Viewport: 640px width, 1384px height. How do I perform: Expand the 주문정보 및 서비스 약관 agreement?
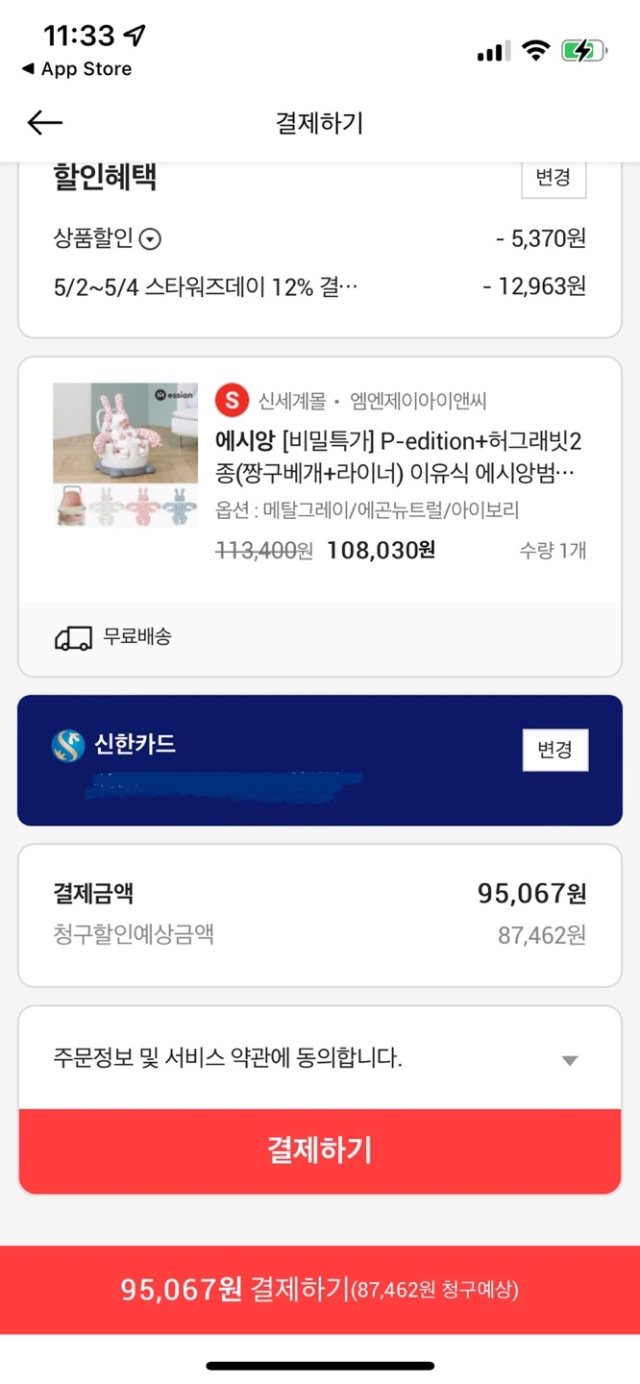[569, 1060]
